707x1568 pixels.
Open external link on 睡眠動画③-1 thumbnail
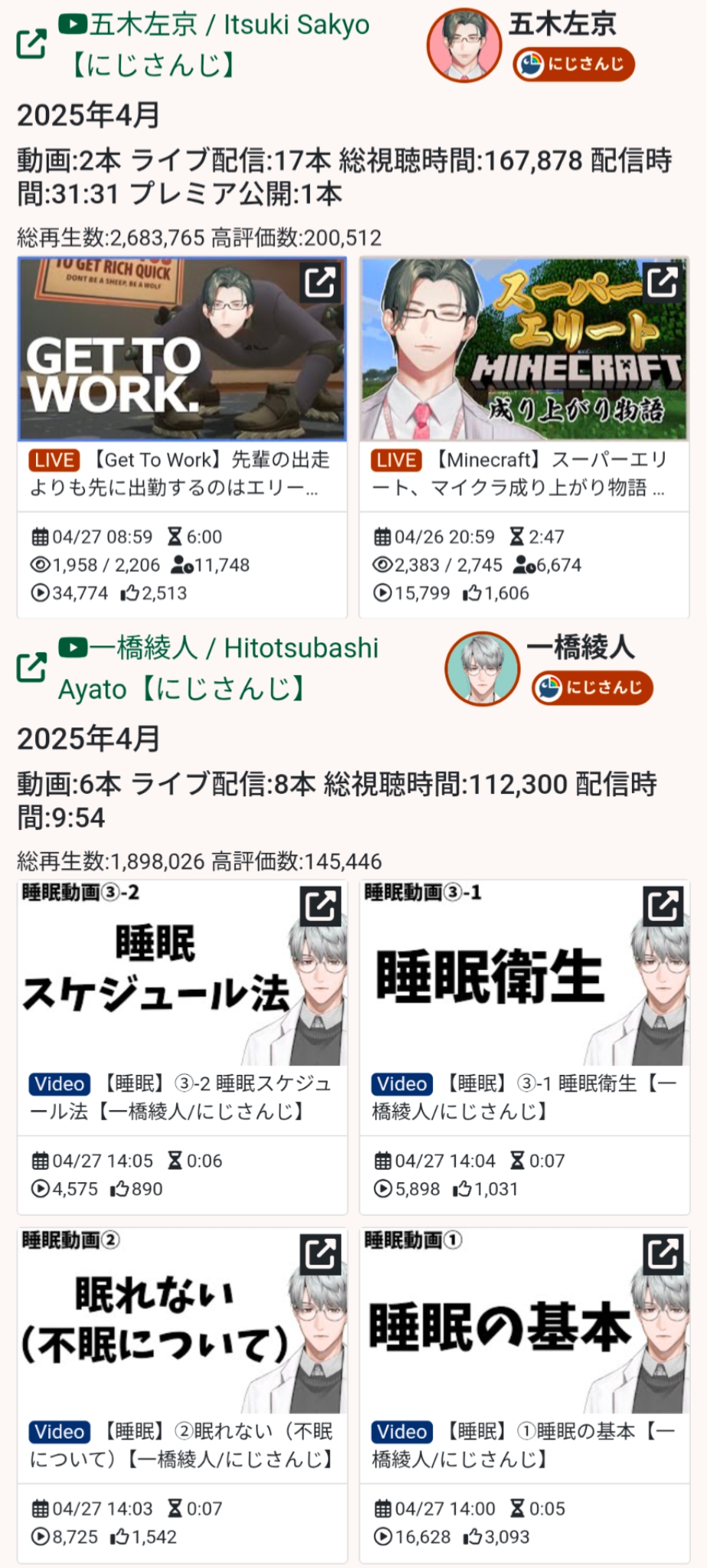pyautogui.click(x=662, y=906)
